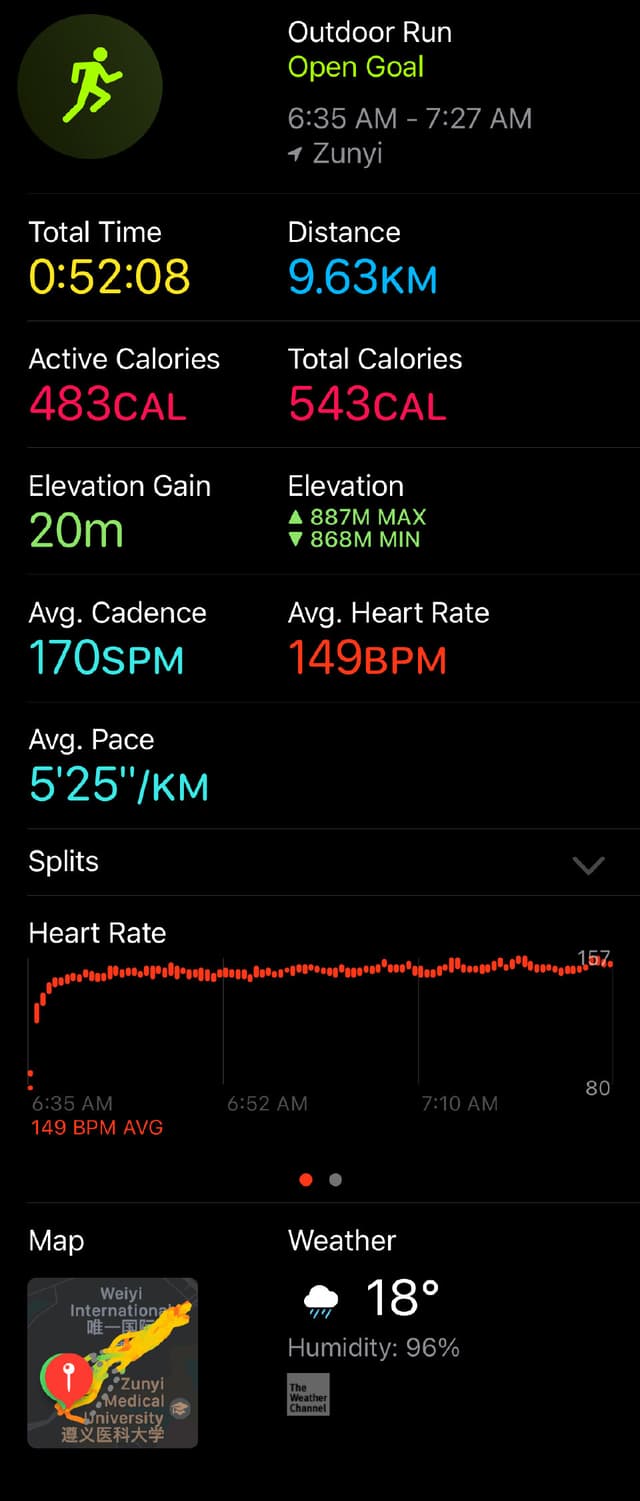
Task: Switch to the second heart rate page
Action: pyautogui.click(x=336, y=1180)
